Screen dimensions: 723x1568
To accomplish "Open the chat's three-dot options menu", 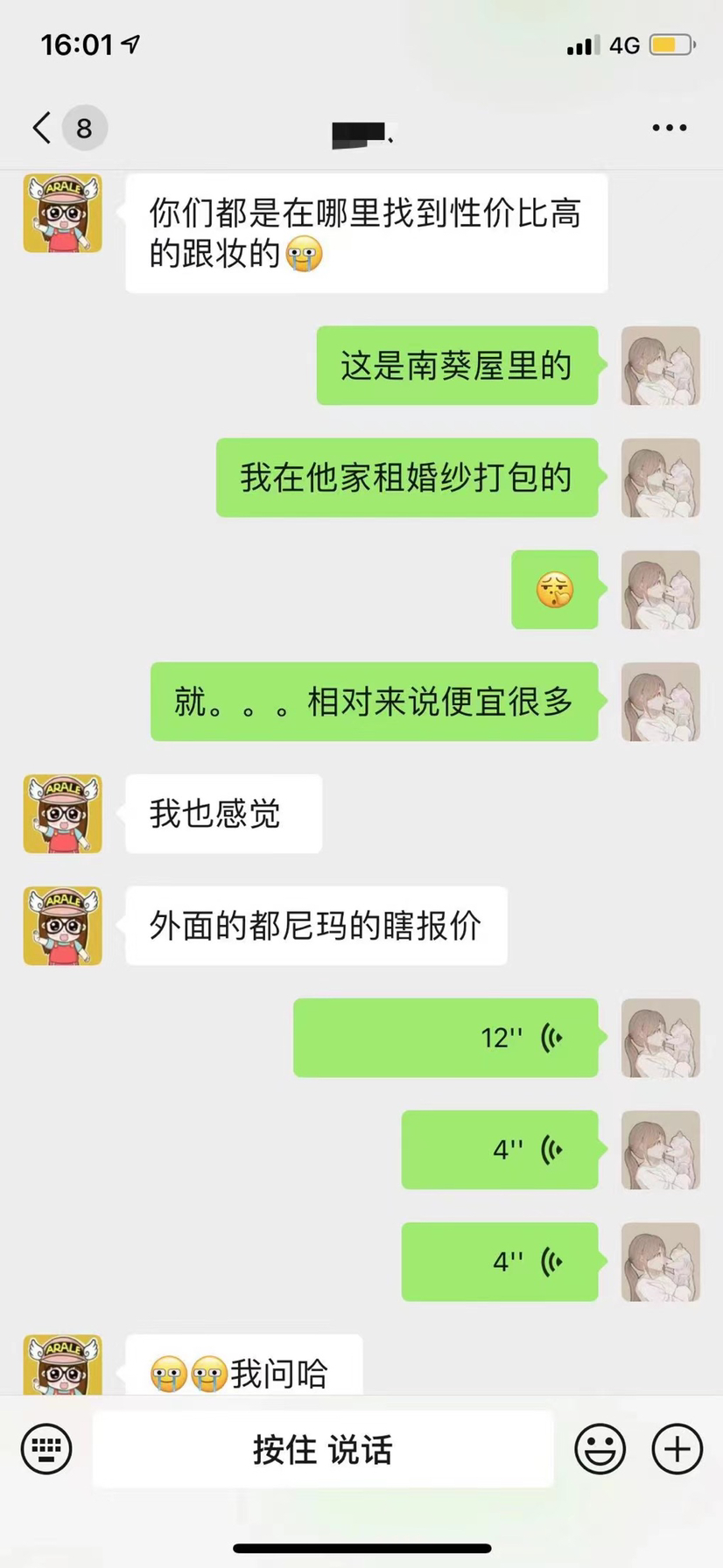I will pos(670,128).
